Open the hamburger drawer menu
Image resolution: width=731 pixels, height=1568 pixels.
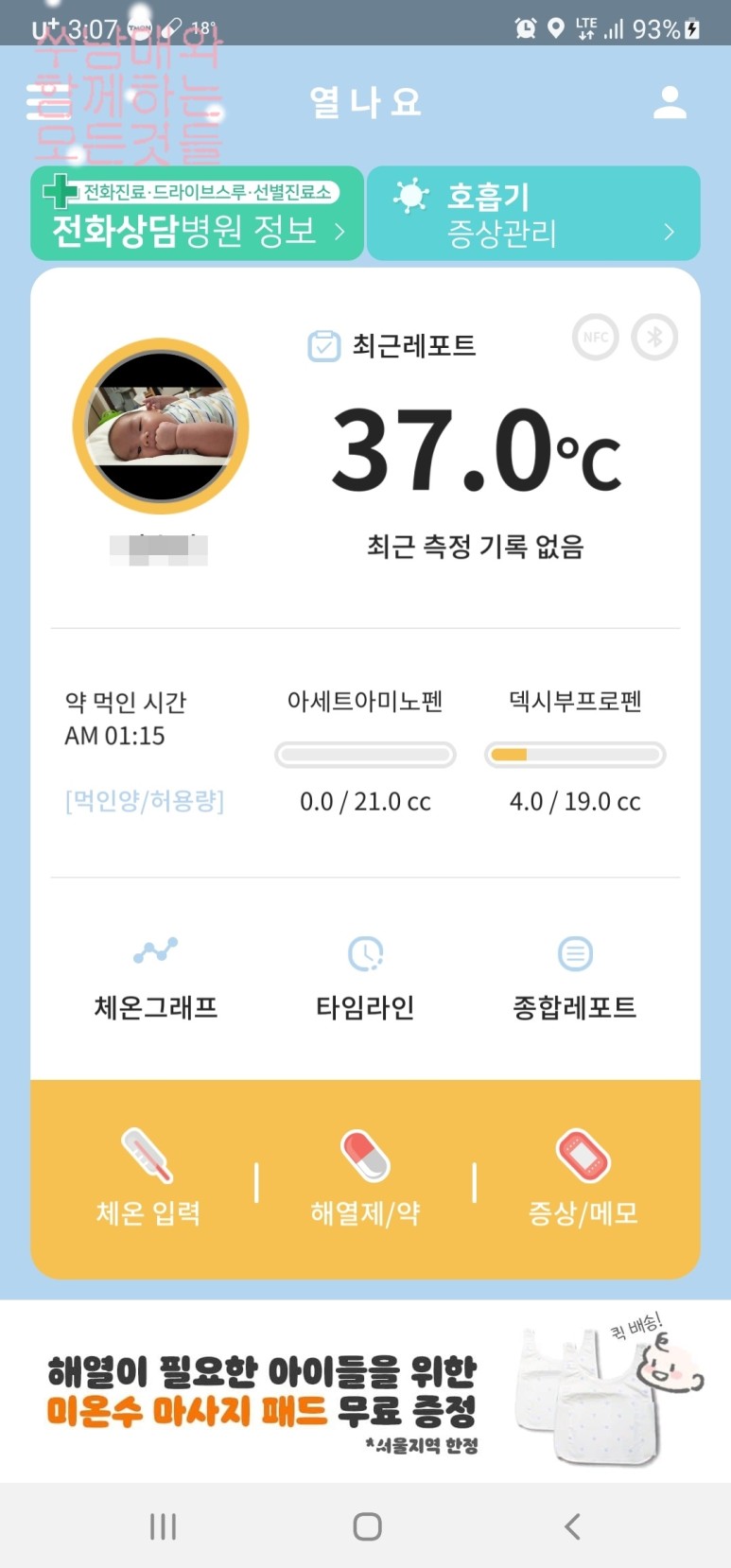coord(45,102)
